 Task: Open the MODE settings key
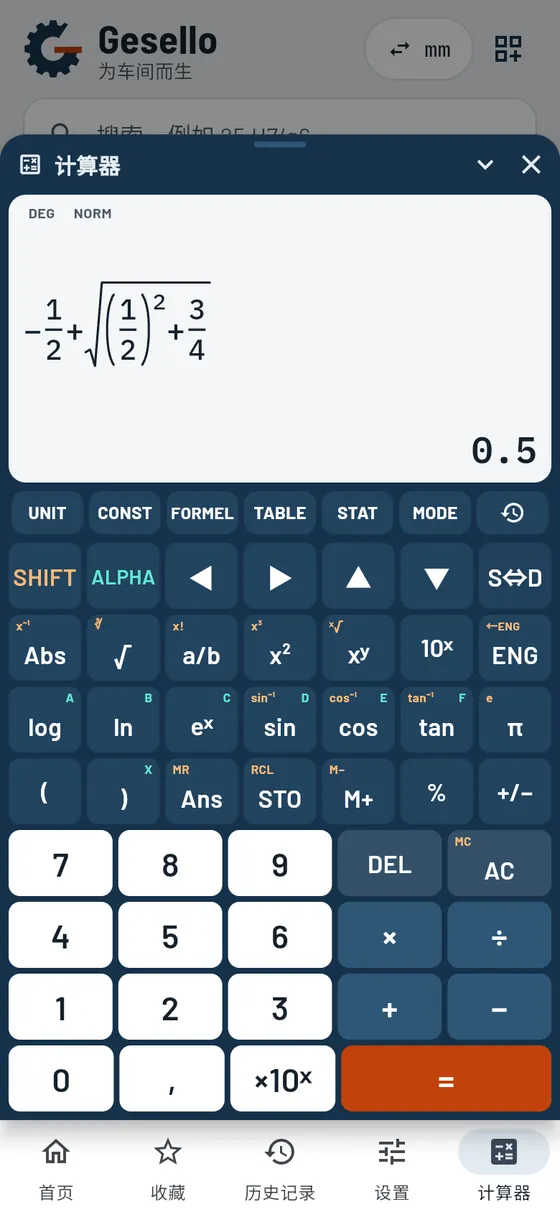pyautogui.click(x=435, y=513)
